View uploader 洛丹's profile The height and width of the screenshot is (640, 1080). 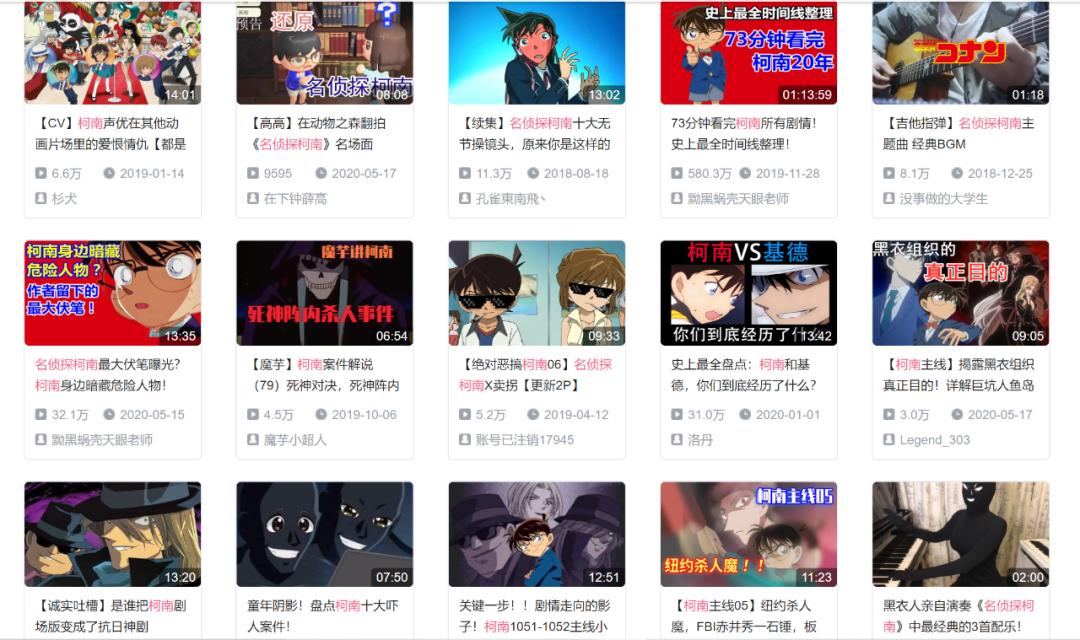[700, 439]
